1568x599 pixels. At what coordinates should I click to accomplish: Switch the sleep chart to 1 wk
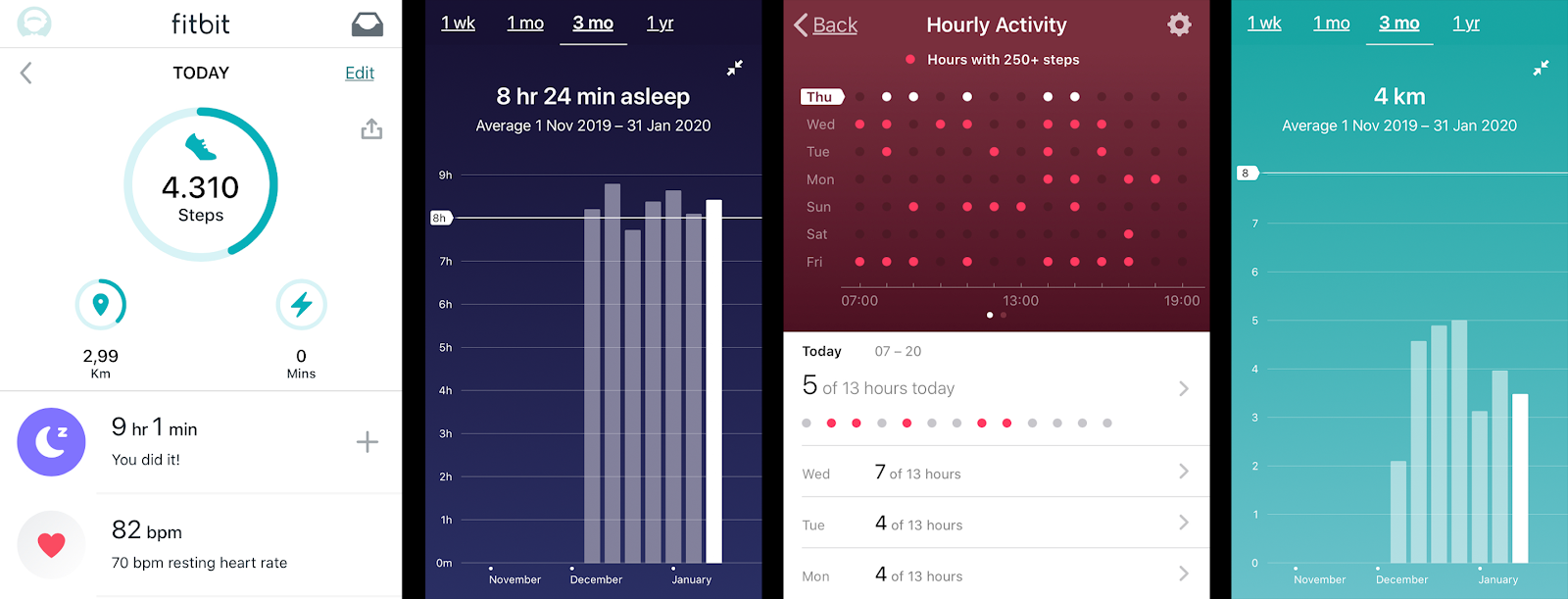tap(458, 23)
